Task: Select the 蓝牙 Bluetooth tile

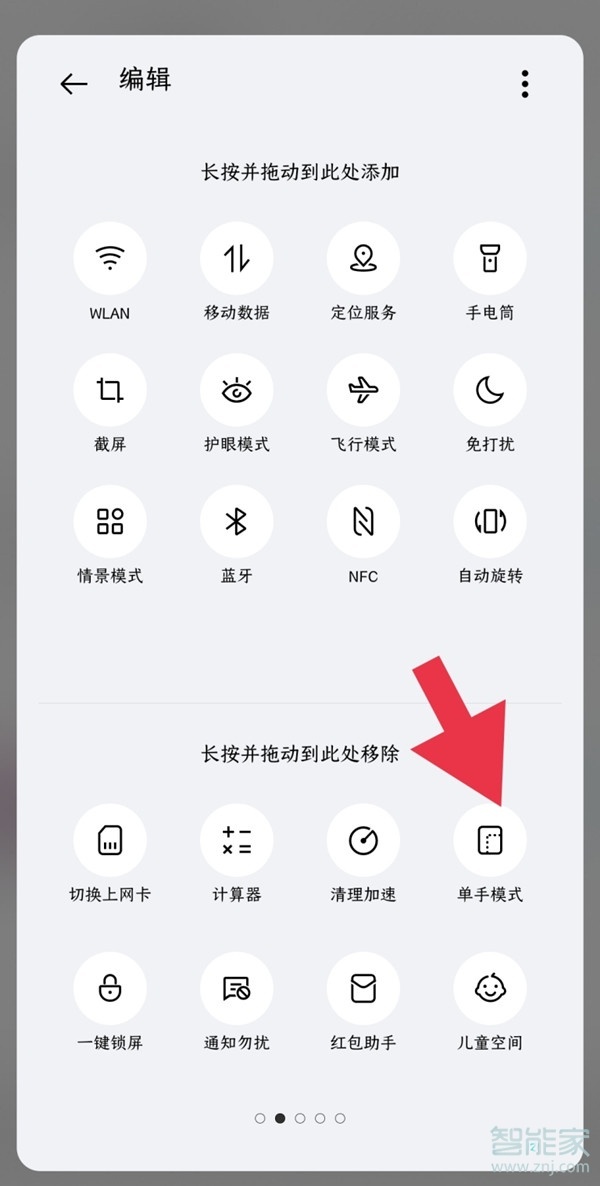Action: coord(237,522)
